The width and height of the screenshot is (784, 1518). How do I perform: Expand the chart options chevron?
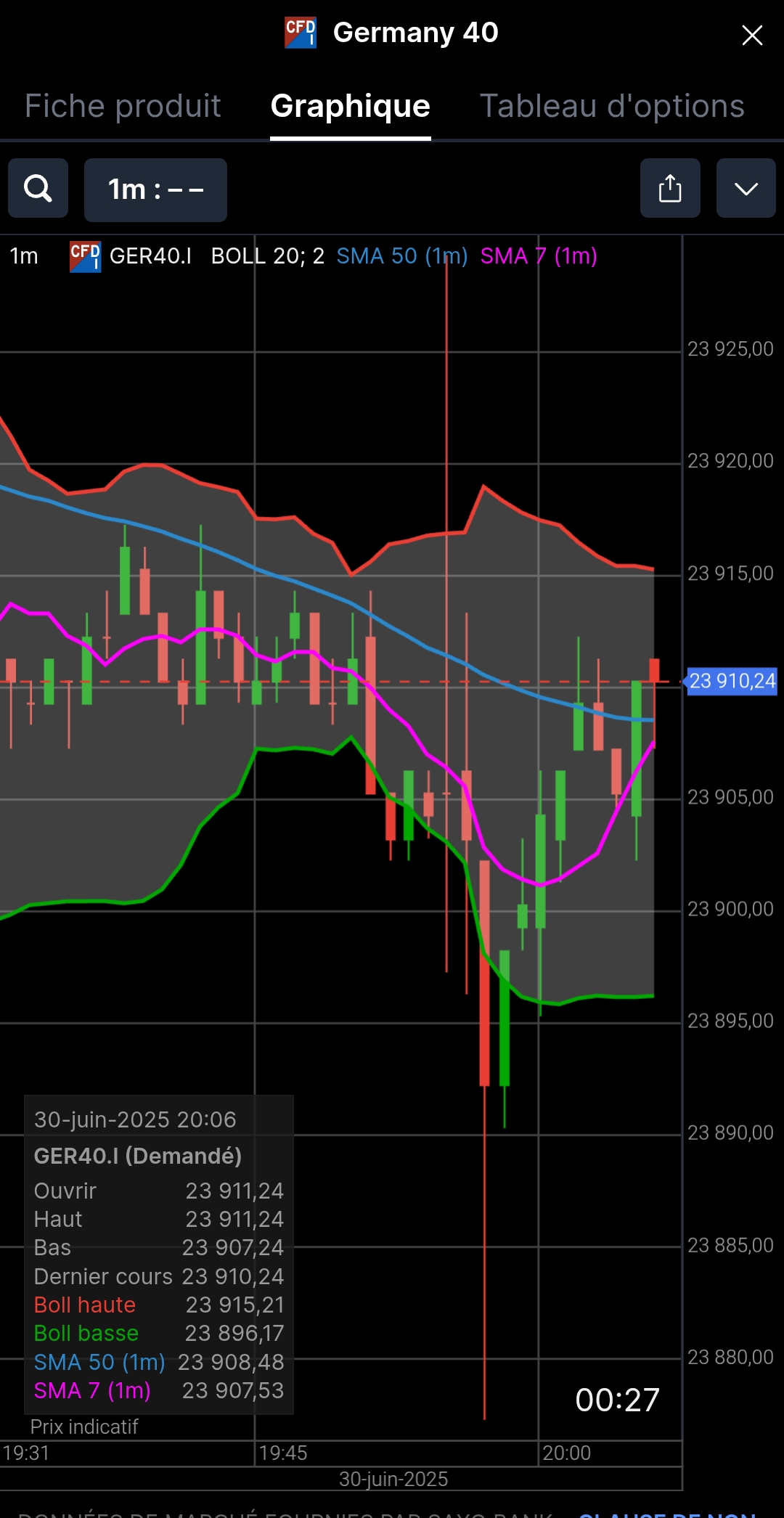tap(746, 189)
